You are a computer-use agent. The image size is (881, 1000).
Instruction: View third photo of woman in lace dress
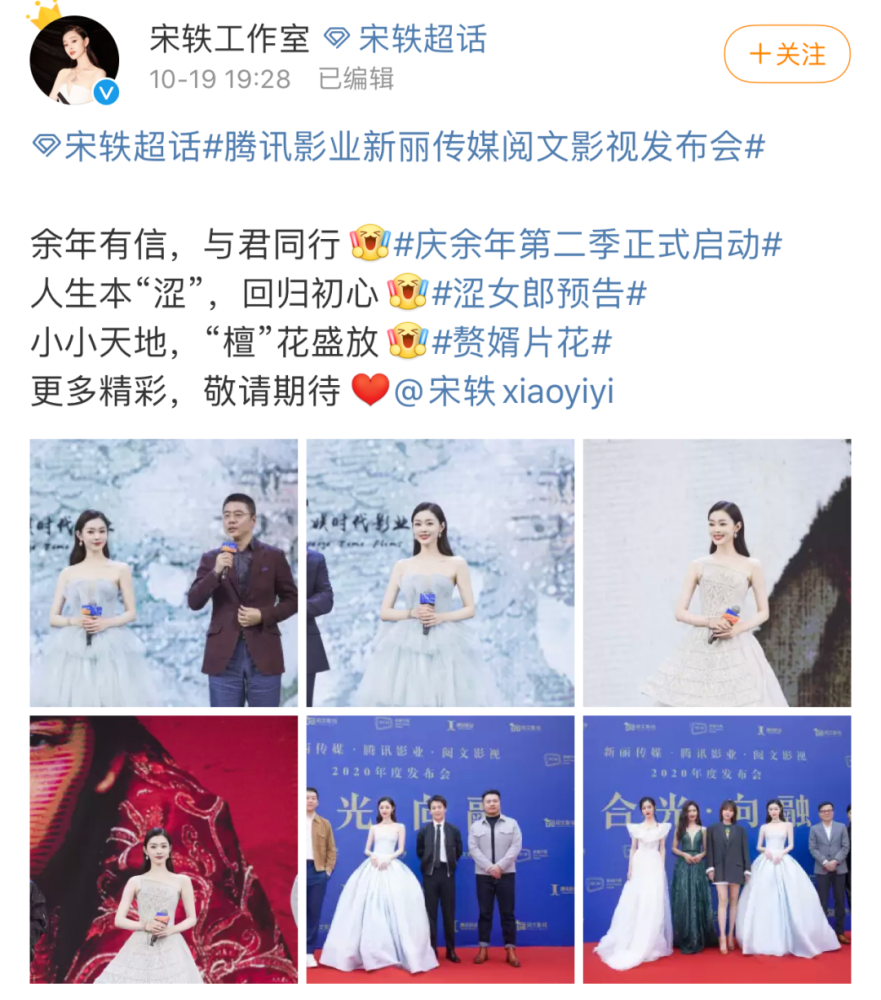coord(717,573)
